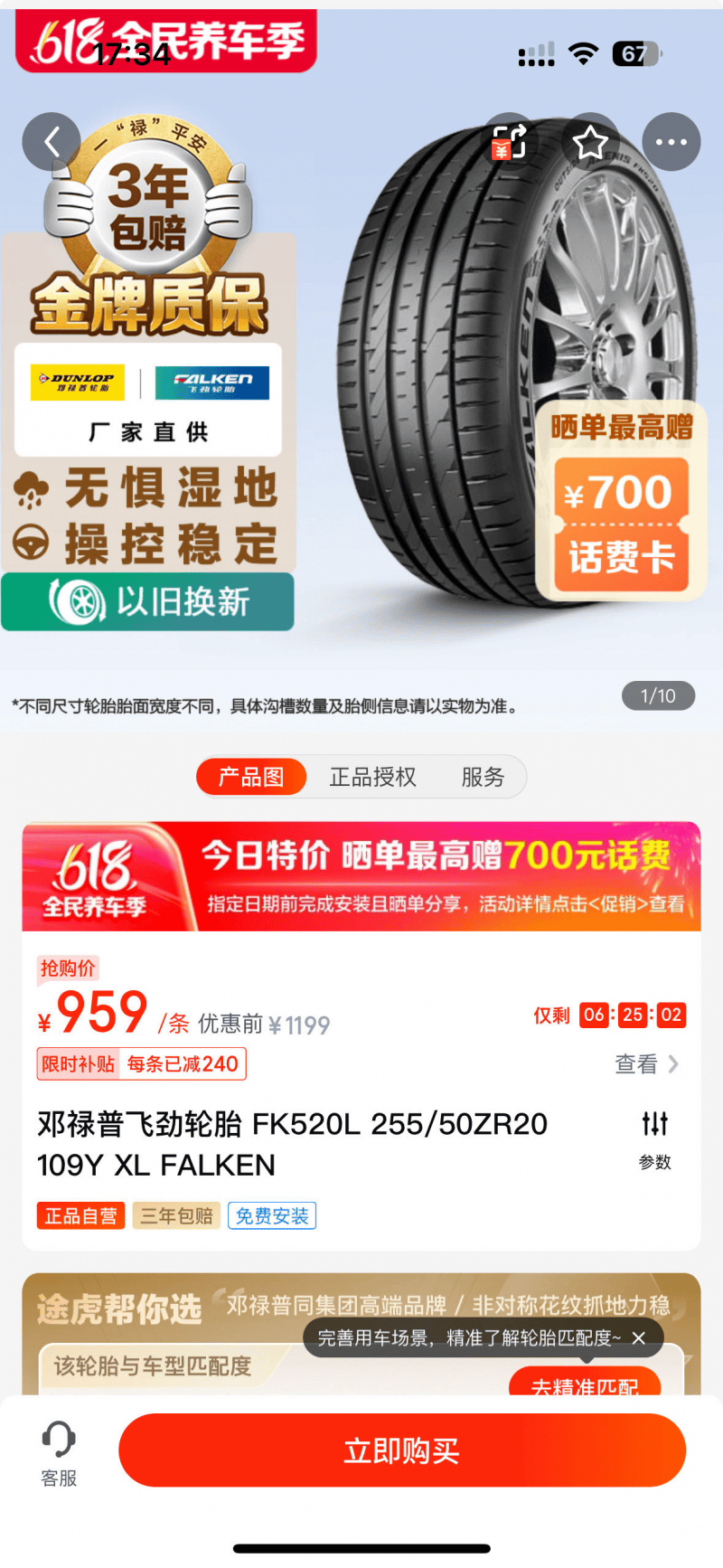The width and height of the screenshot is (723, 1568).
Task: View subsidy details via 查看
Action: pos(646,1064)
